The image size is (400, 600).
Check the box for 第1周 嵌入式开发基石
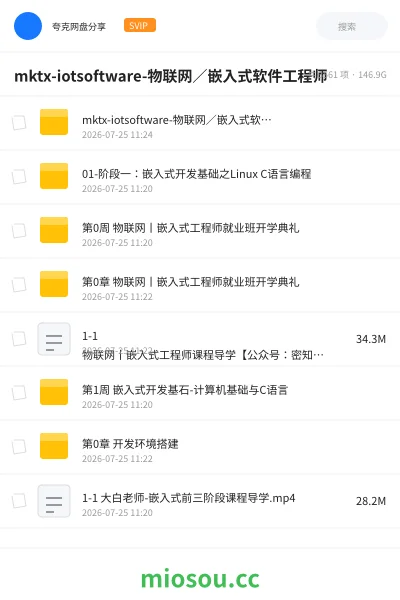(19, 393)
